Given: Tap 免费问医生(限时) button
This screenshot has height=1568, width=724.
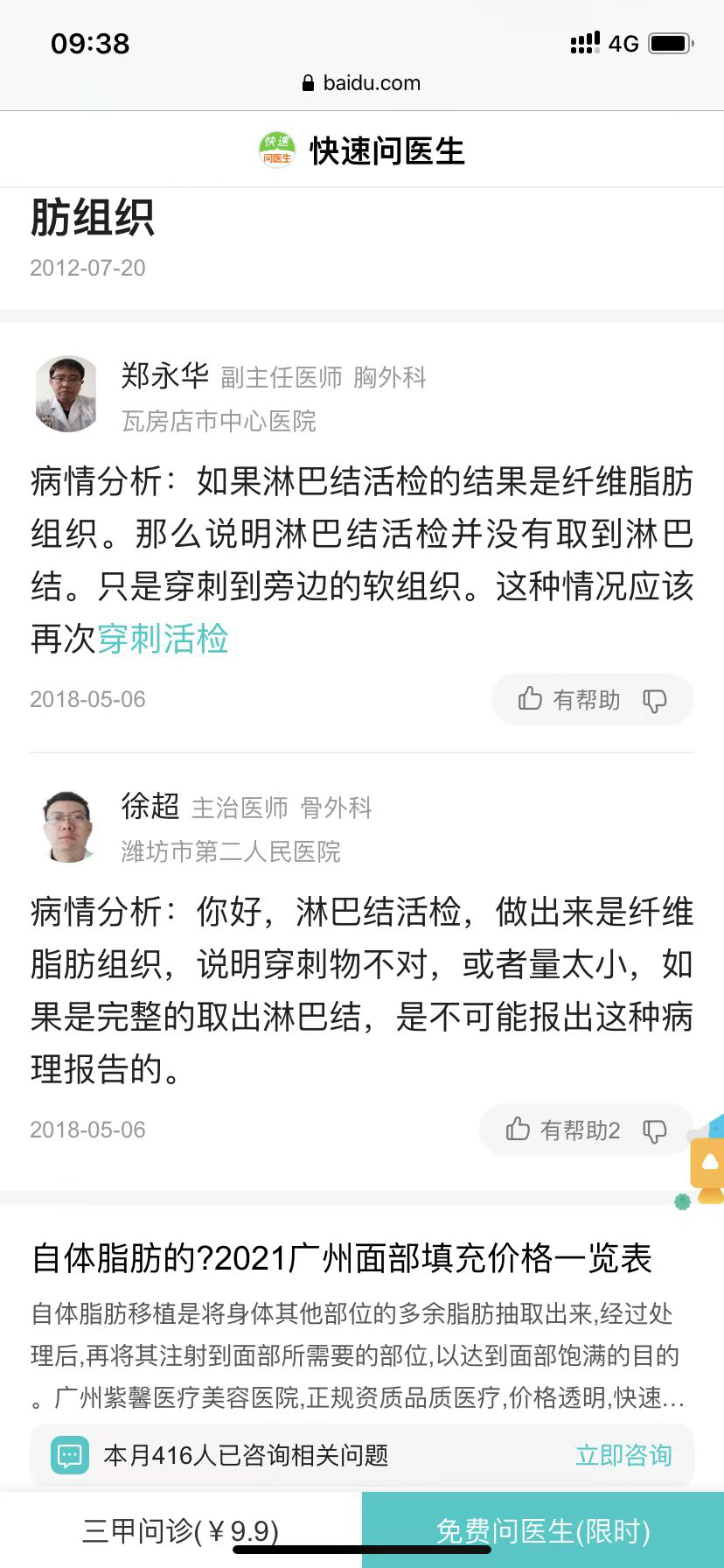Looking at the screenshot, I should point(543,1530).
